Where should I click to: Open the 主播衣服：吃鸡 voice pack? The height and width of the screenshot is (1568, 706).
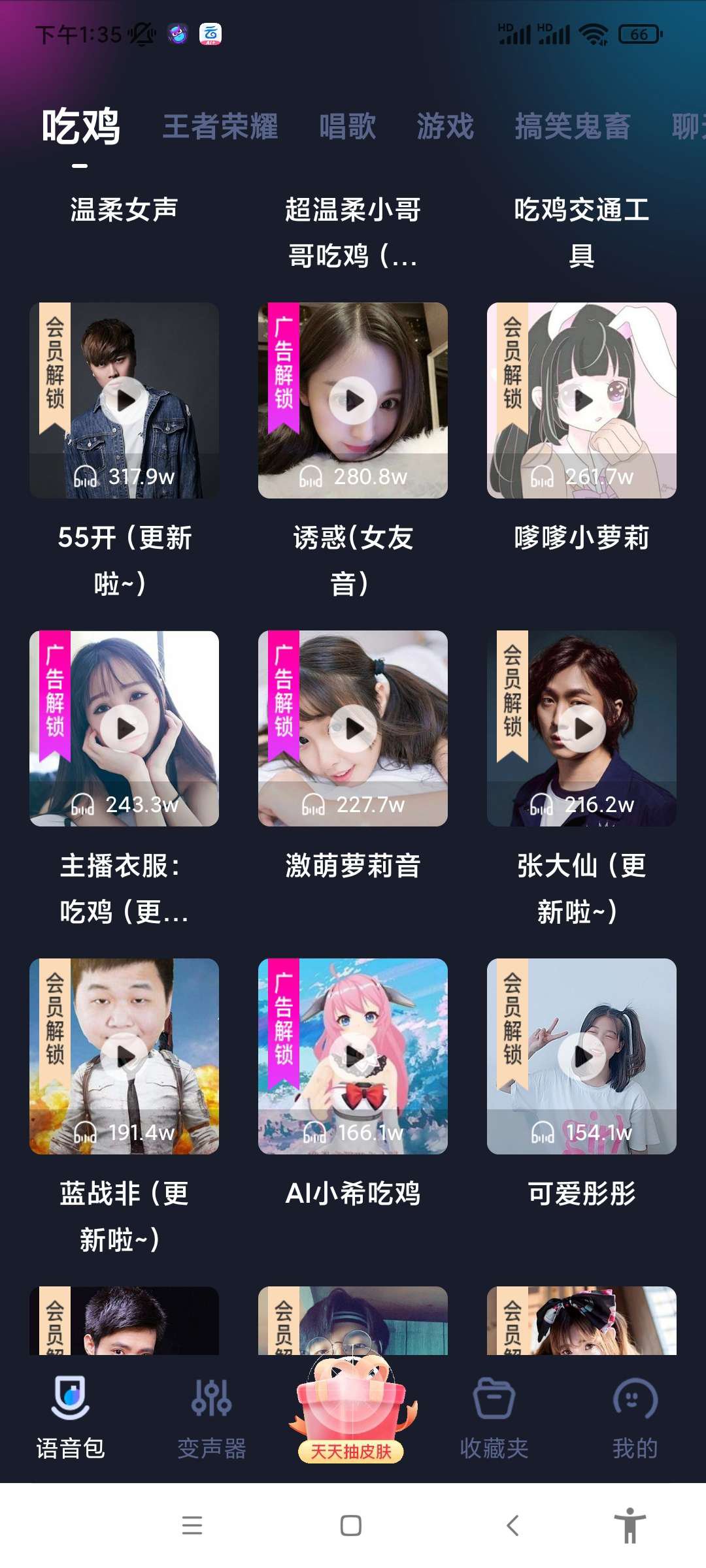coord(124,728)
